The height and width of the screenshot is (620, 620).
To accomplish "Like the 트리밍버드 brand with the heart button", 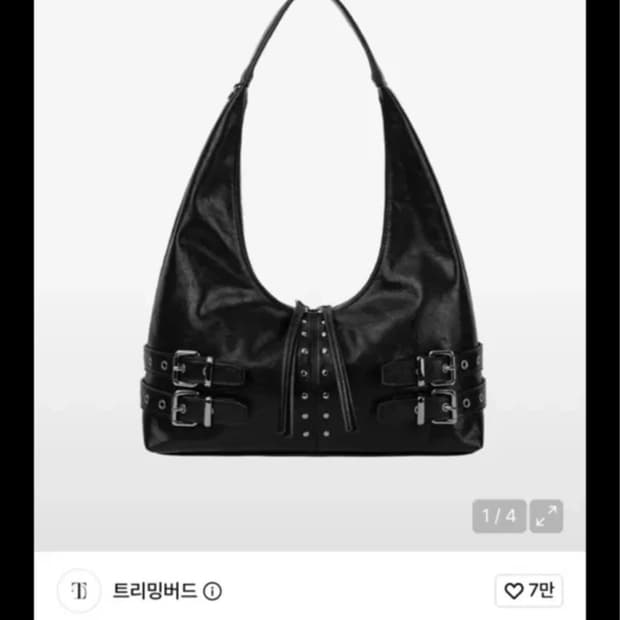I will coord(529,591).
